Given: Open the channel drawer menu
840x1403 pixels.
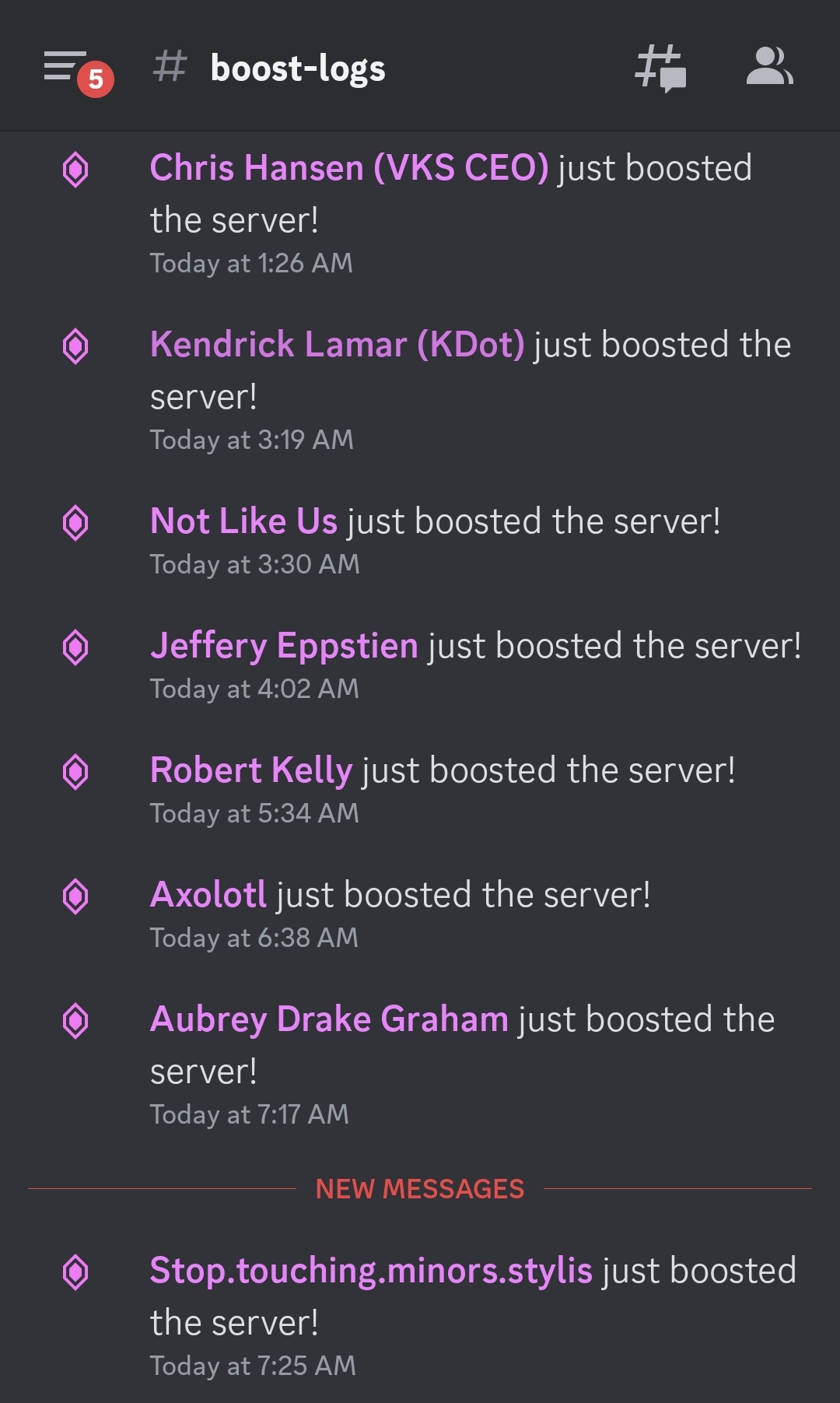Looking at the screenshot, I should (x=66, y=67).
